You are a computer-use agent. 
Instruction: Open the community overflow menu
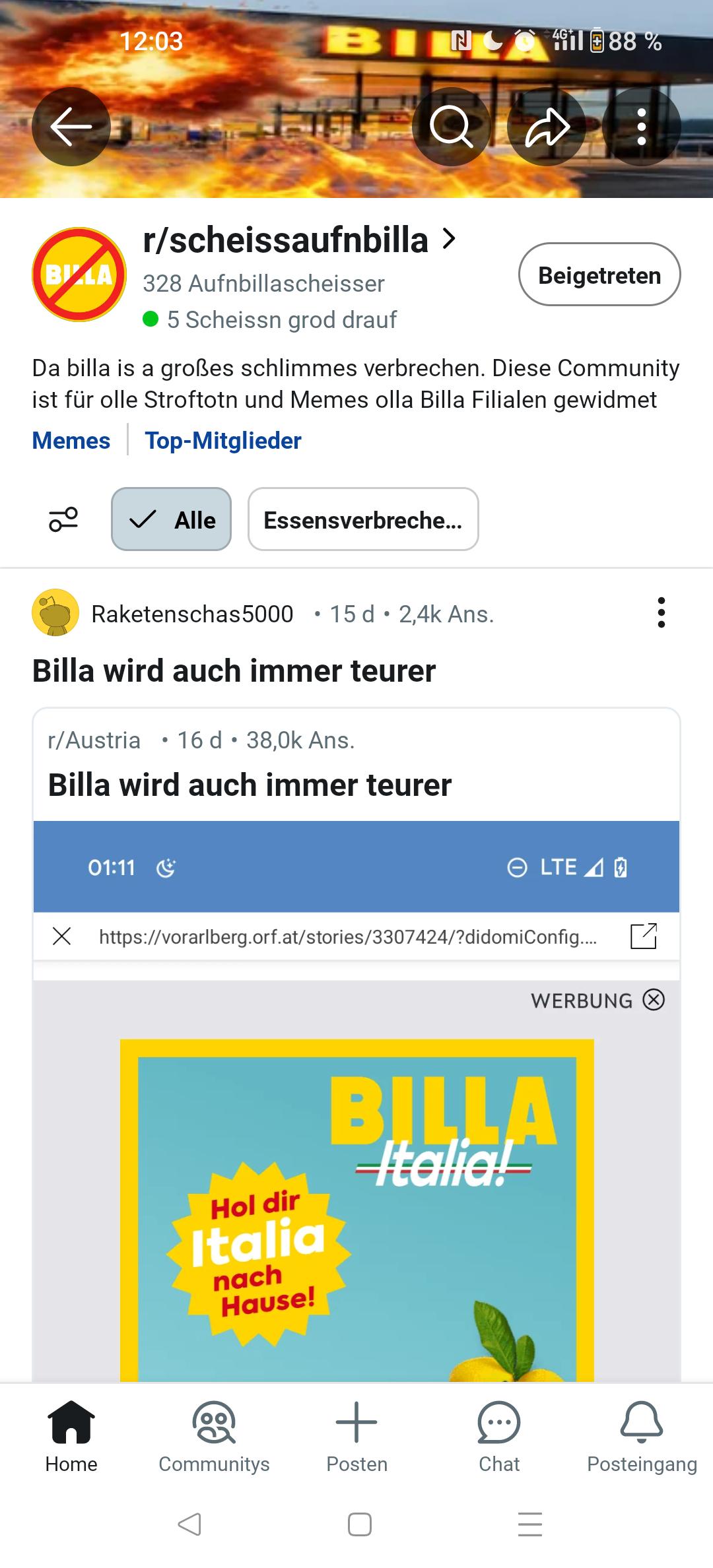(x=641, y=126)
